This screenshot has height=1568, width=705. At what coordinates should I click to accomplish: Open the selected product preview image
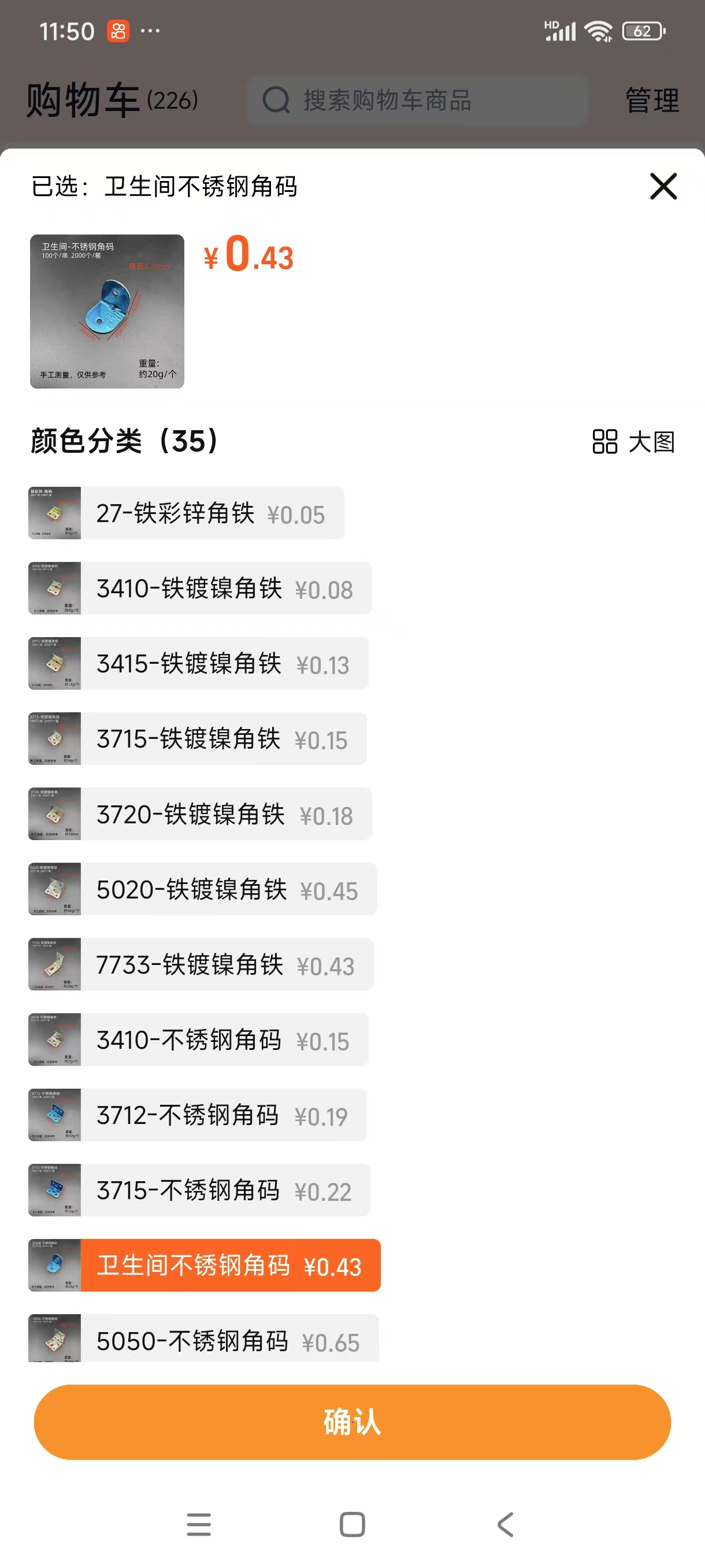point(107,311)
